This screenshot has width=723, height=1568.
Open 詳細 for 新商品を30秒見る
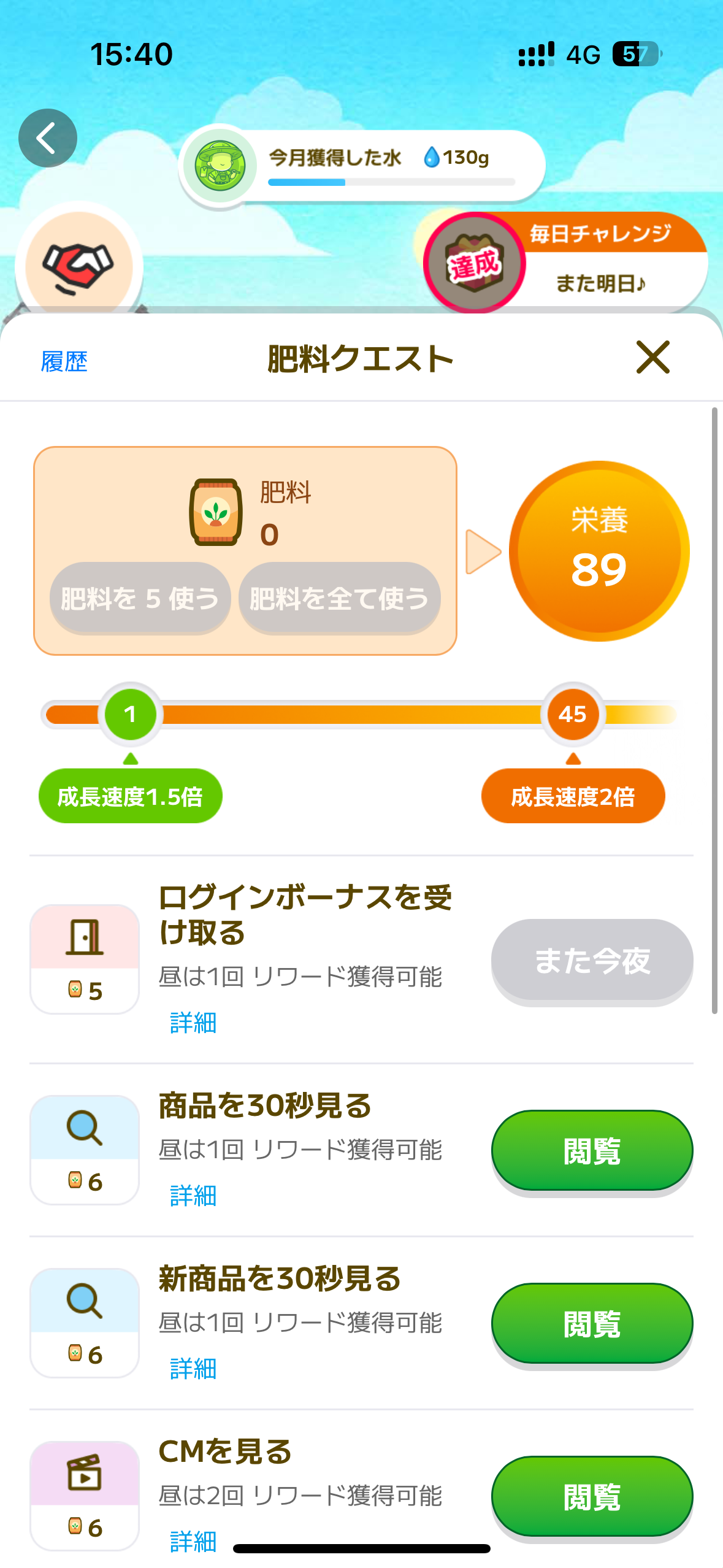[x=193, y=1369]
